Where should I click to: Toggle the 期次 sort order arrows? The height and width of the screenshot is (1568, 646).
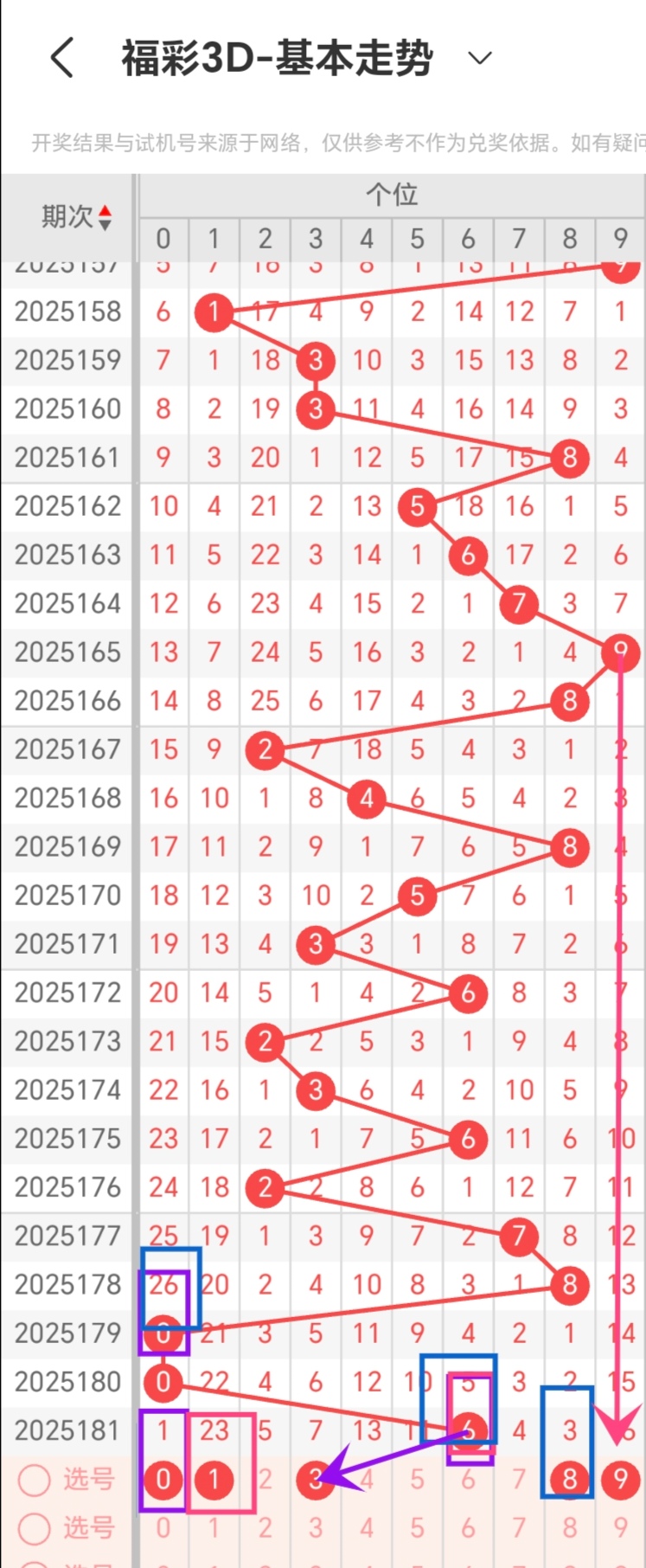pos(105,217)
